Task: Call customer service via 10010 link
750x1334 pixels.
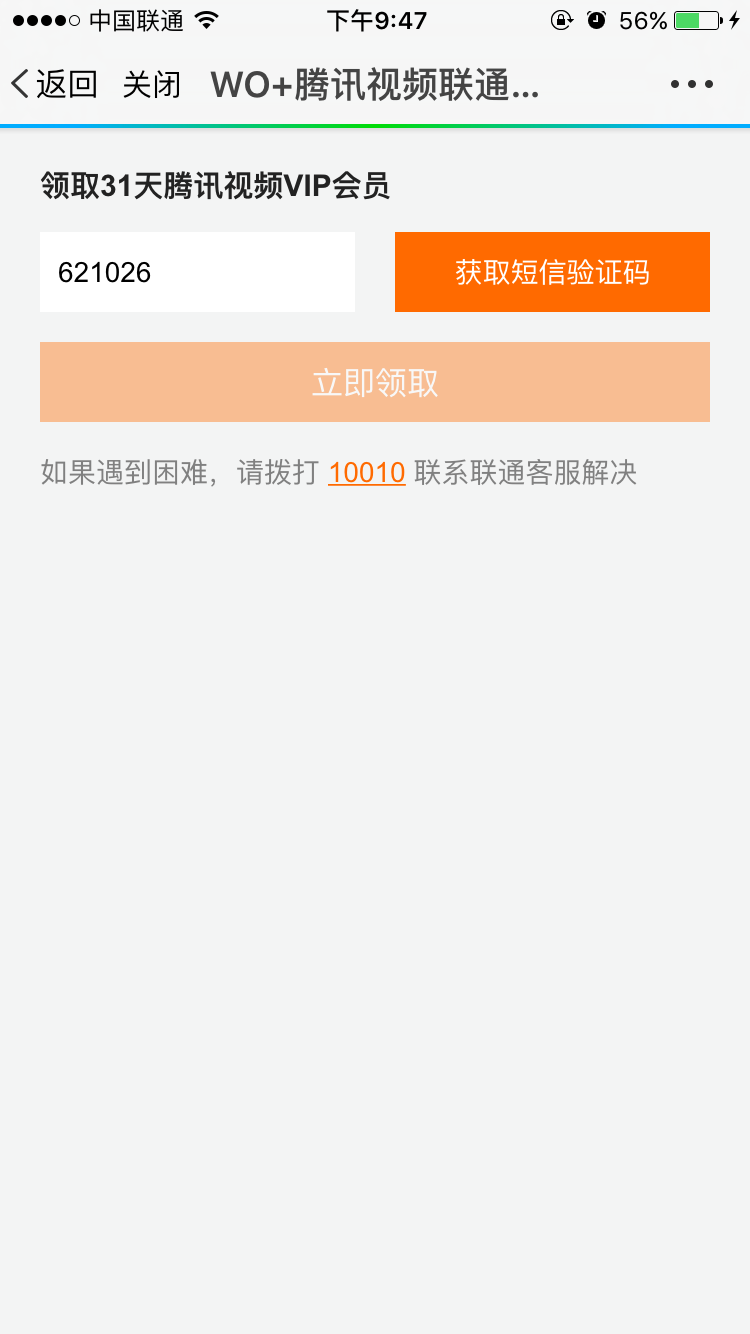Action: 367,472
